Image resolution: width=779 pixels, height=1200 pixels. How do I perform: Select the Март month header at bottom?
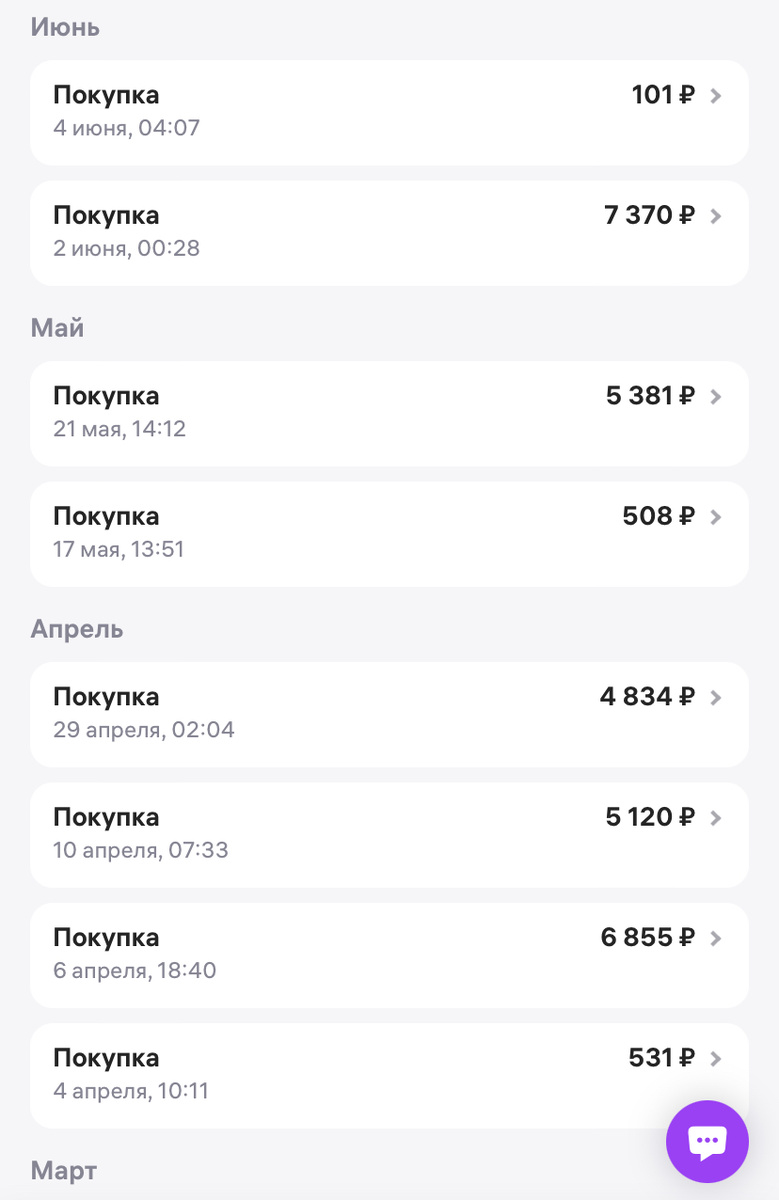pyautogui.click(x=64, y=1170)
